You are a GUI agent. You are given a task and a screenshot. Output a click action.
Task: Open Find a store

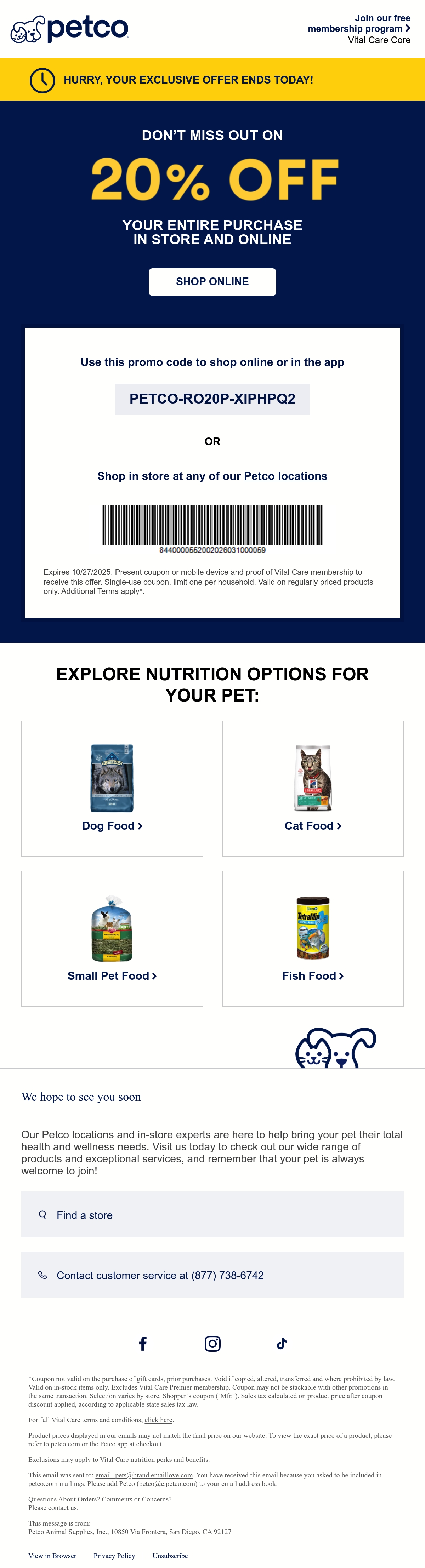[212, 1214]
